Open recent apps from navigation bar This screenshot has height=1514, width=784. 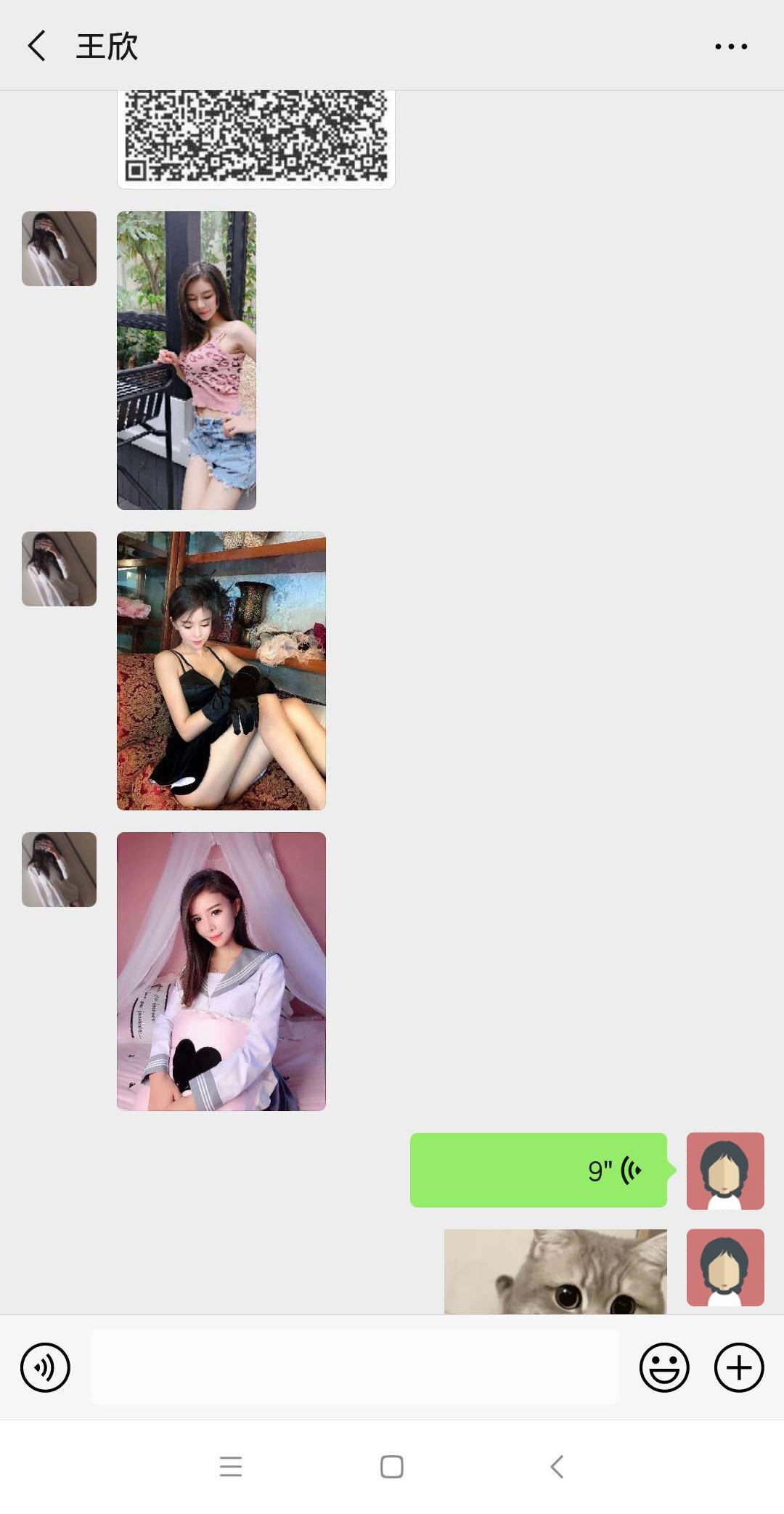pyautogui.click(x=230, y=1466)
